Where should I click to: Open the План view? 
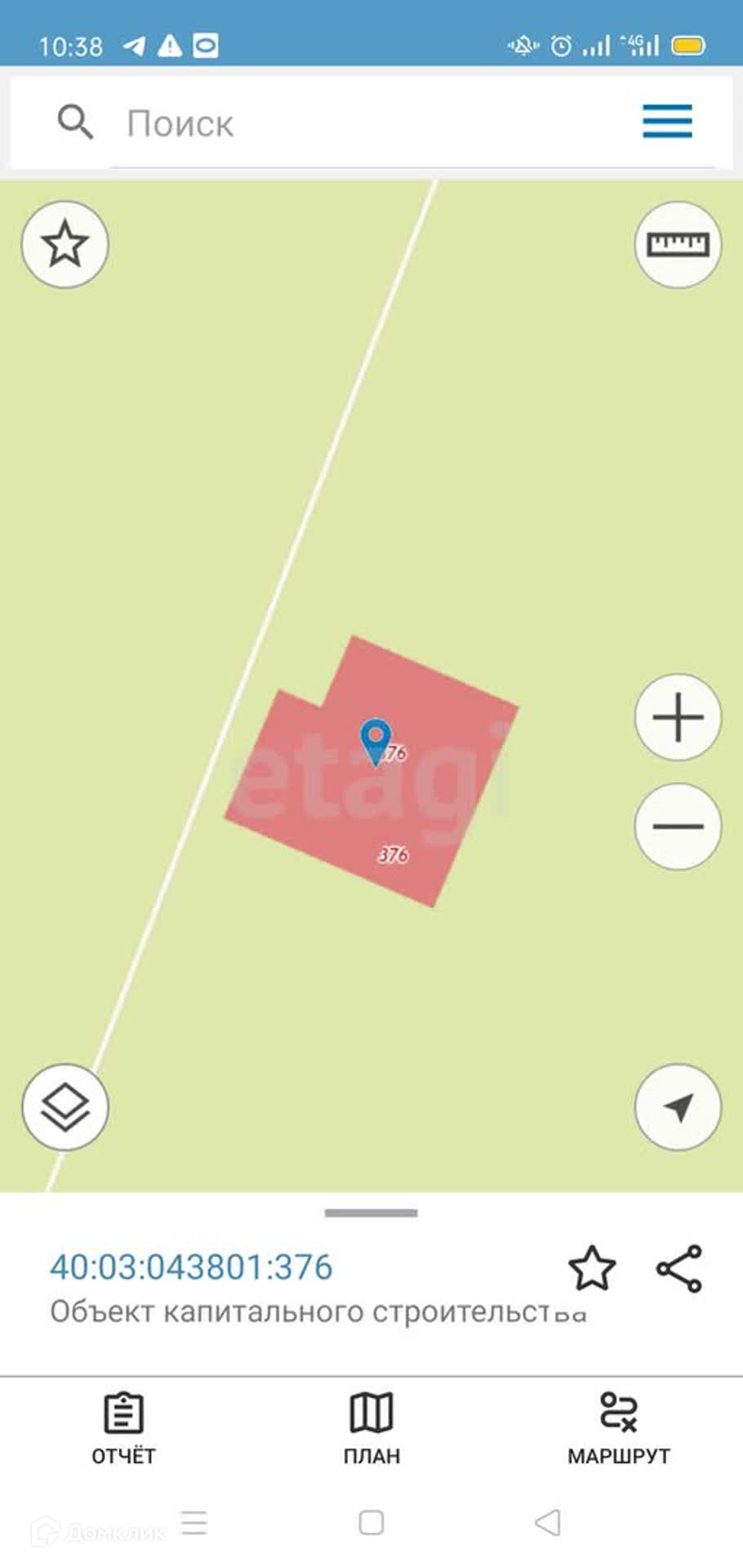click(x=371, y=1428)
